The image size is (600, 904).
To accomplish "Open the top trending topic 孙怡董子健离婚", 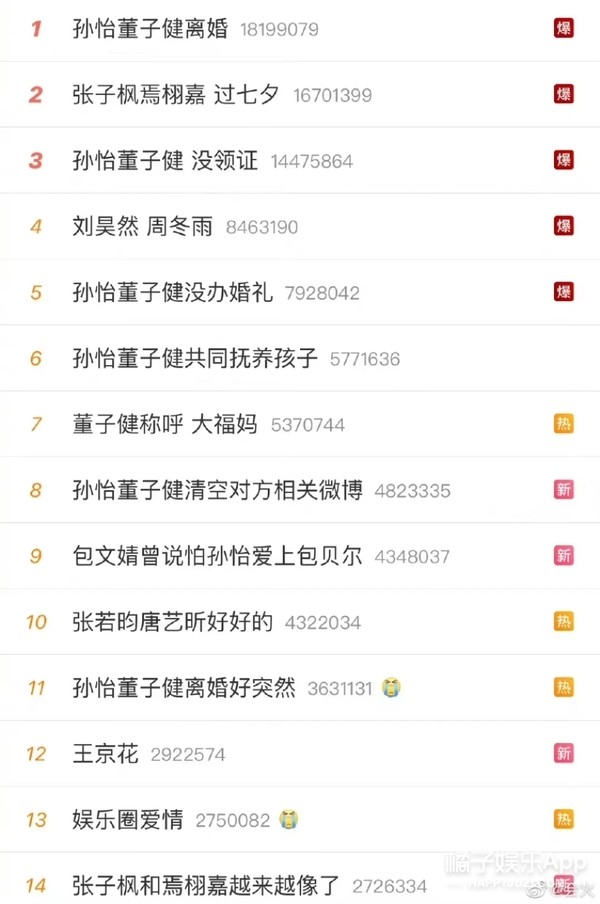I will pos(151,28).
